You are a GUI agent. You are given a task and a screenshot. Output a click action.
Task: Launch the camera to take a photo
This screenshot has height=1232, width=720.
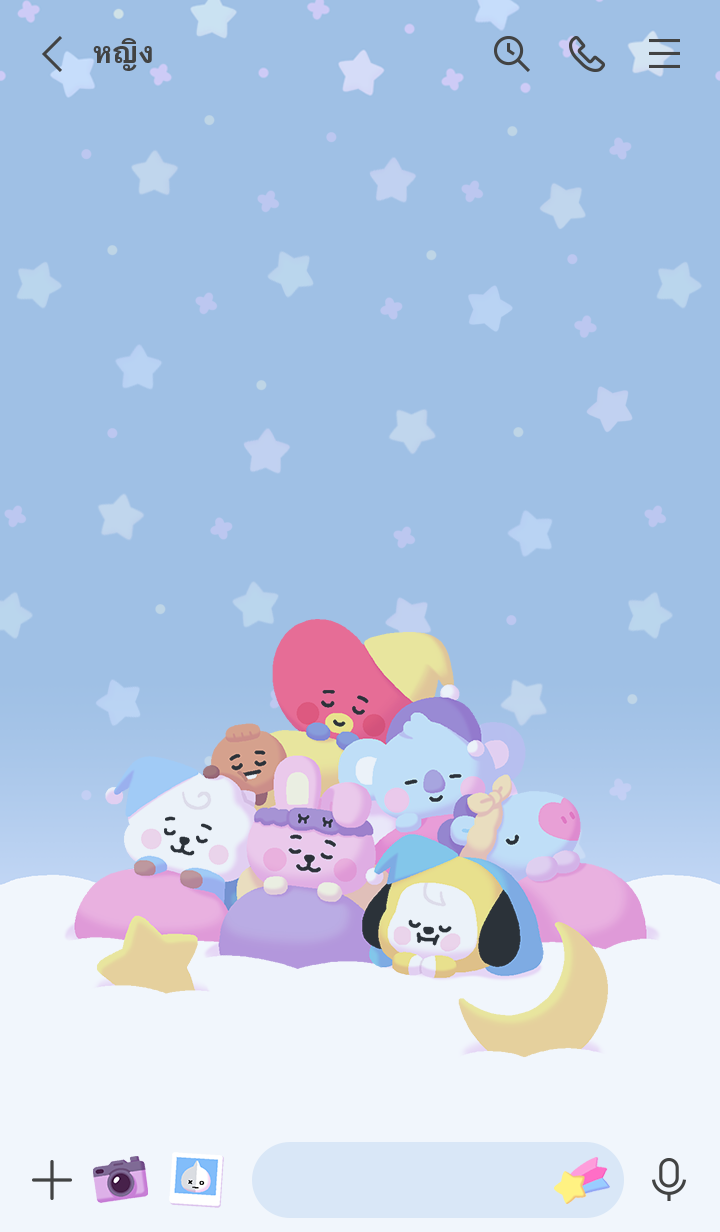tap(120, 1179)
